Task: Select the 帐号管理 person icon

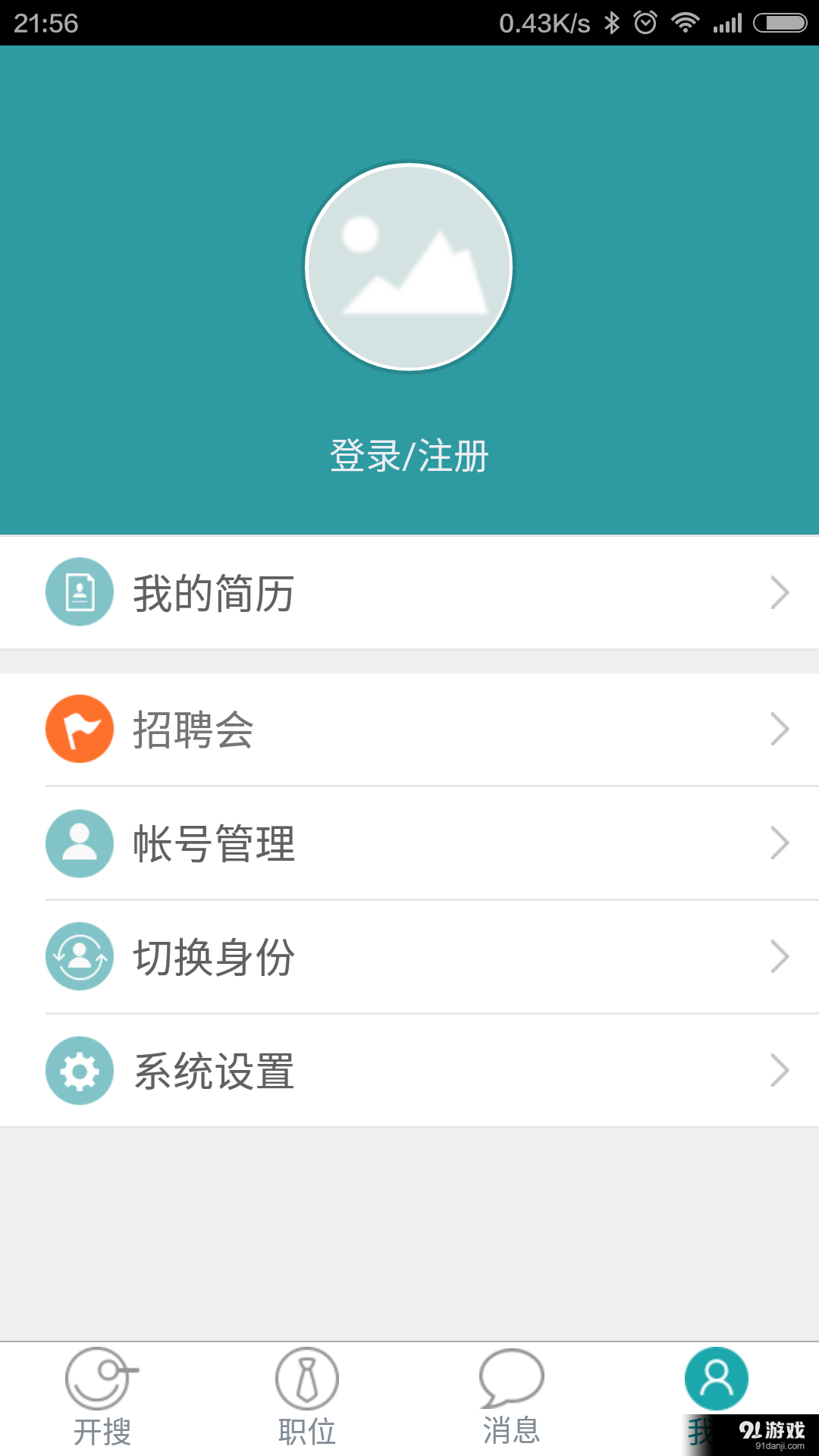Action: pyautogui.click(x=80, y=843)
